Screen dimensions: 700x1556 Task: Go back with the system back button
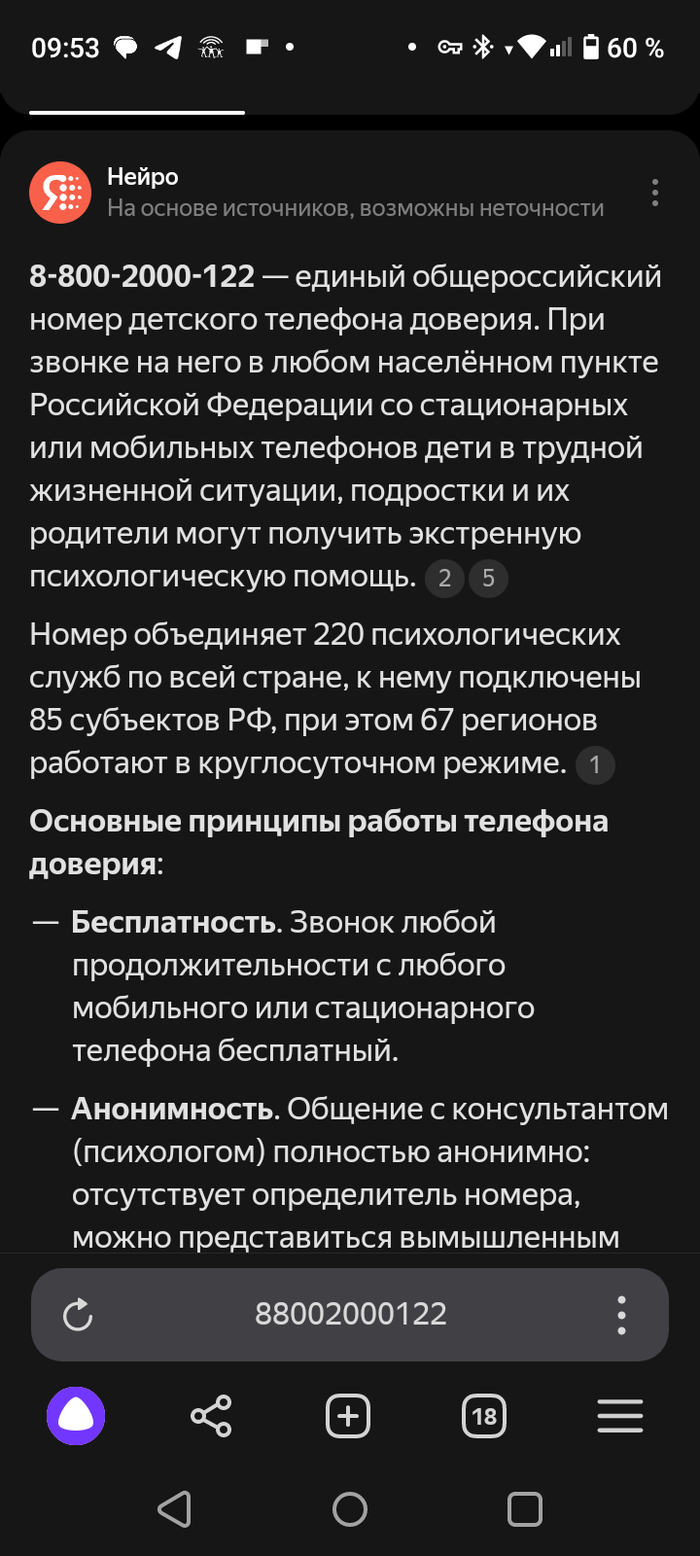pyautogui.click(x=174, y=1508)
